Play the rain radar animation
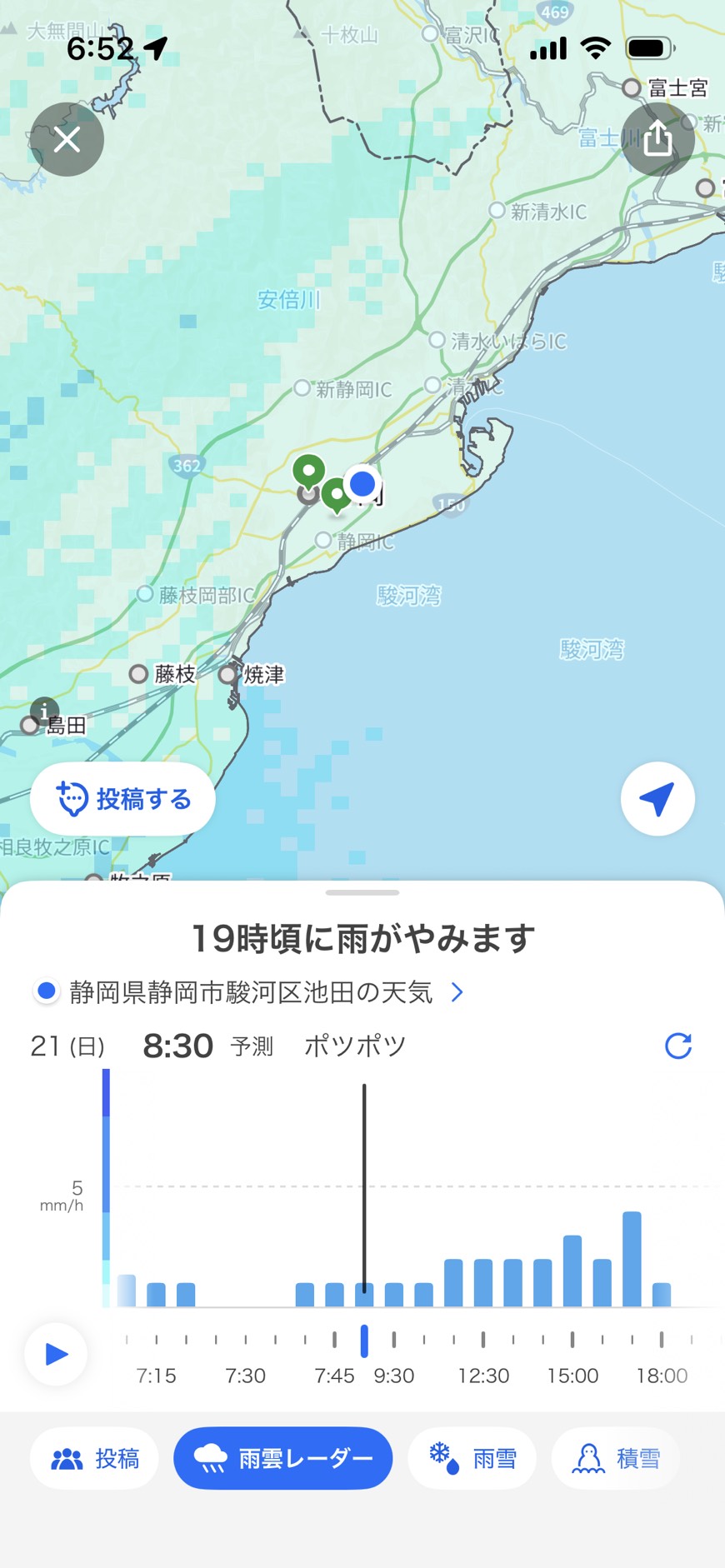 (56, 1354)
